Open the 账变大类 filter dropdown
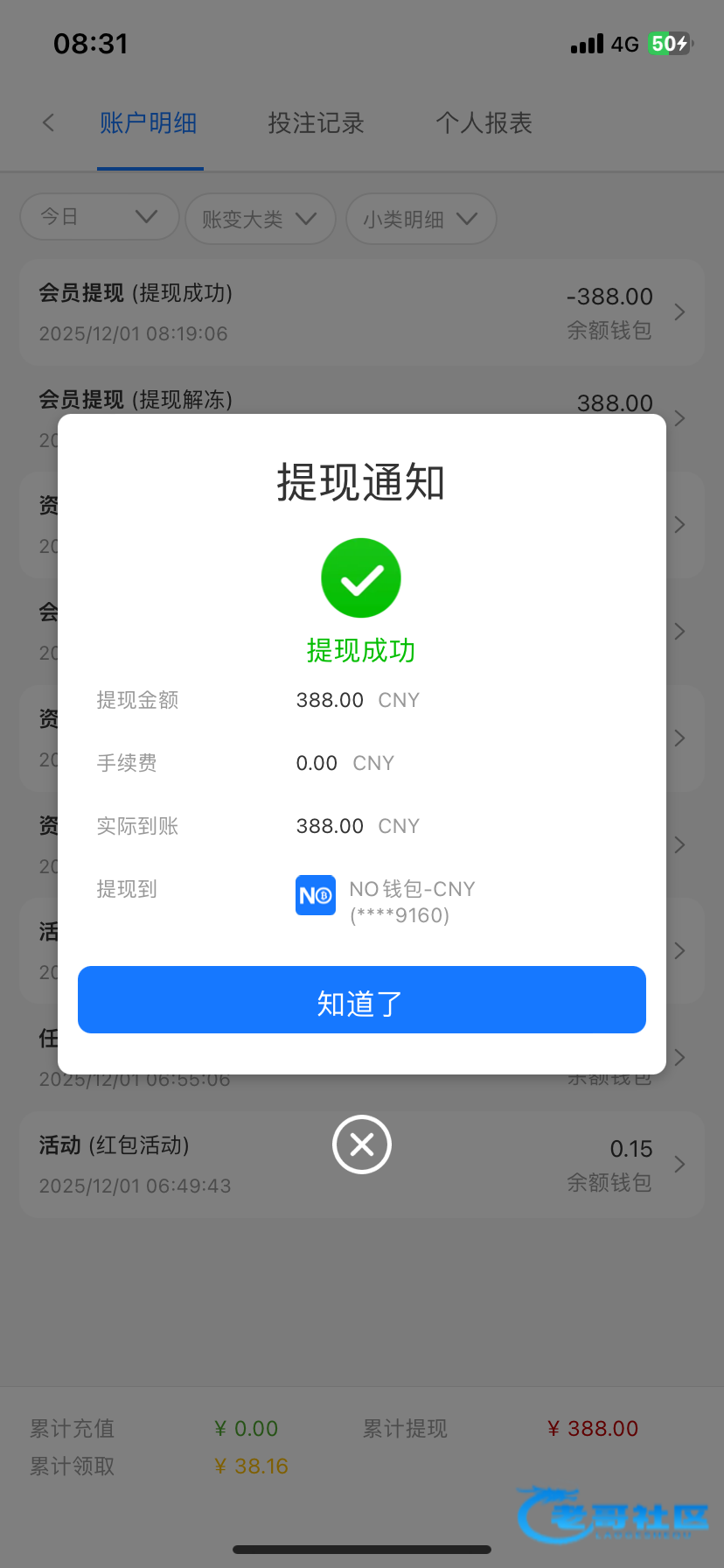The width and height of the screenshot is (724, 1568). tap(260, 219)
